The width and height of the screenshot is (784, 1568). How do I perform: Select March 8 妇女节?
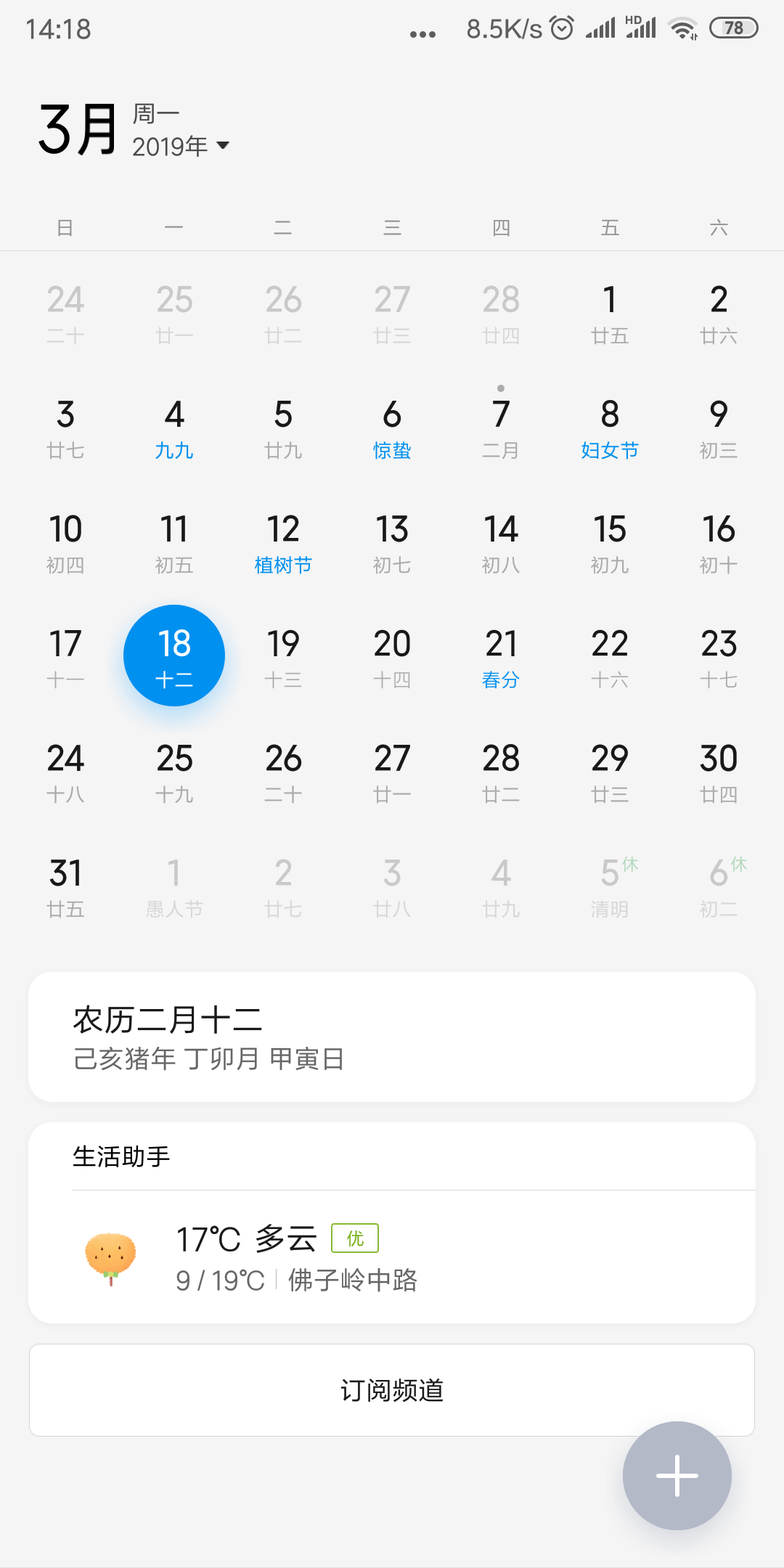click(610, 430)
